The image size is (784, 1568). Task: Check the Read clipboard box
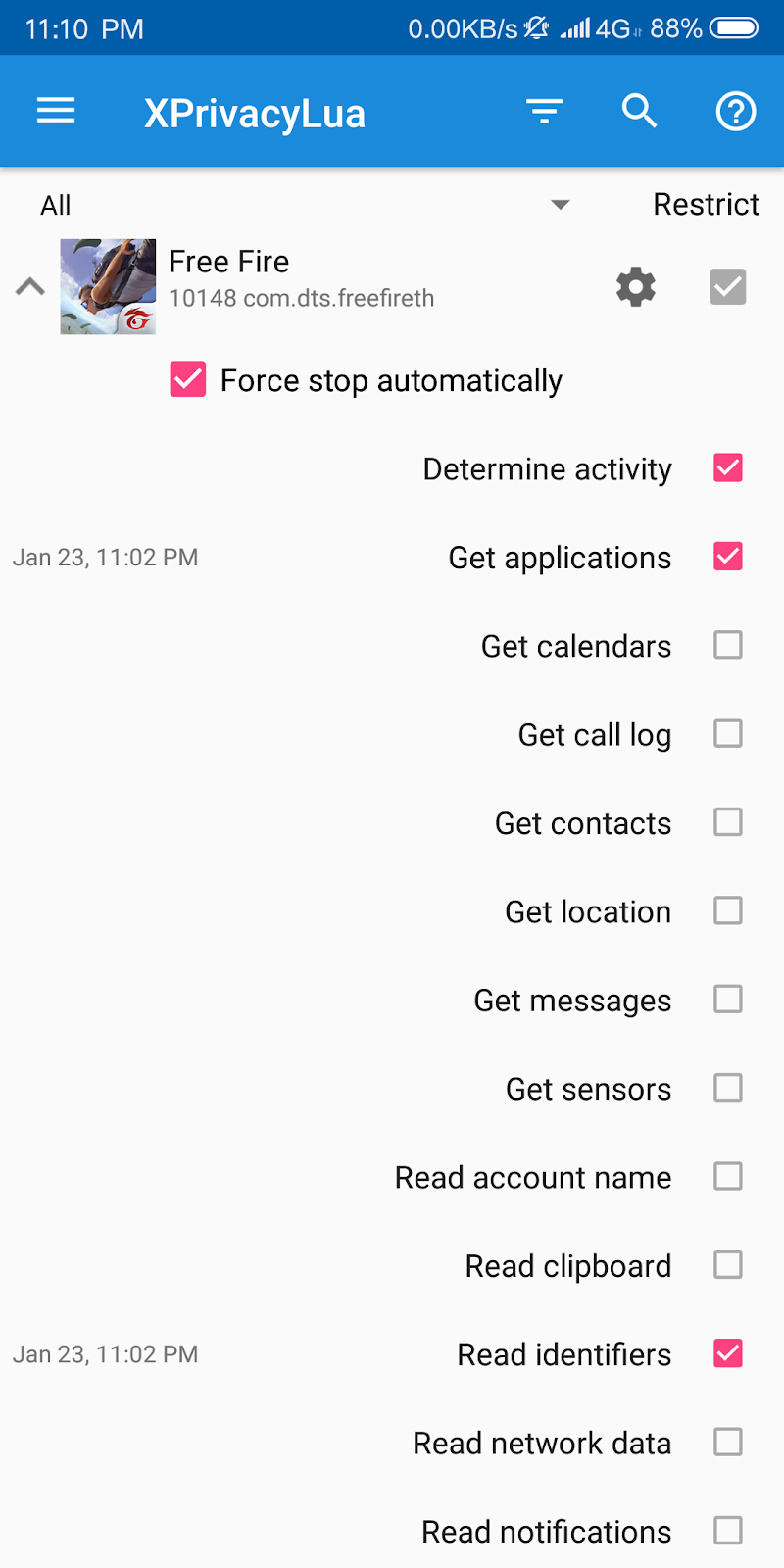[x=728, y=1265]
